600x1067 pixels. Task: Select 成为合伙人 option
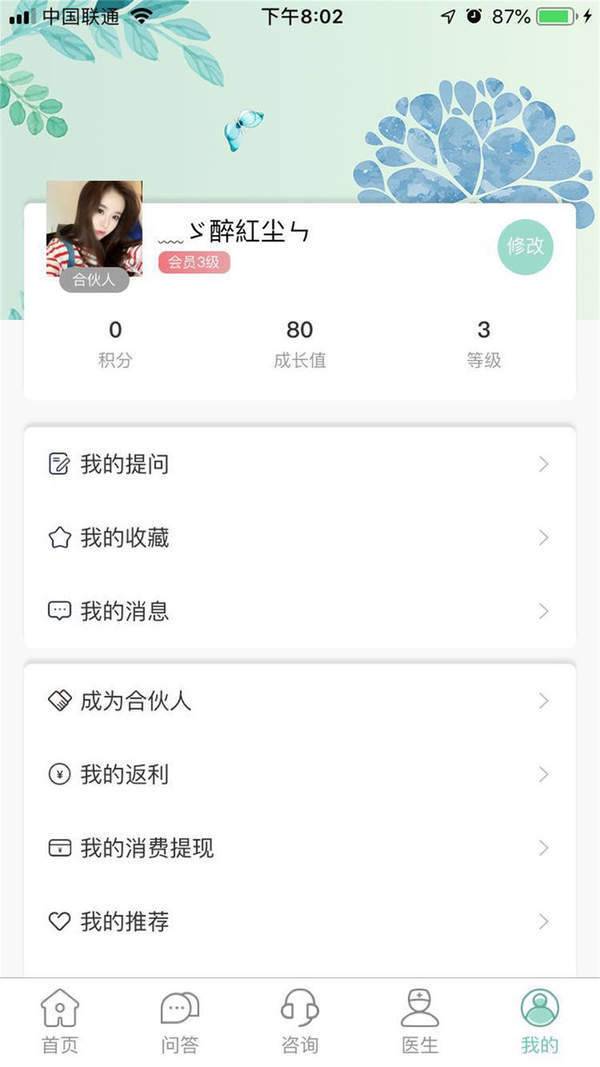click(299, 701)
